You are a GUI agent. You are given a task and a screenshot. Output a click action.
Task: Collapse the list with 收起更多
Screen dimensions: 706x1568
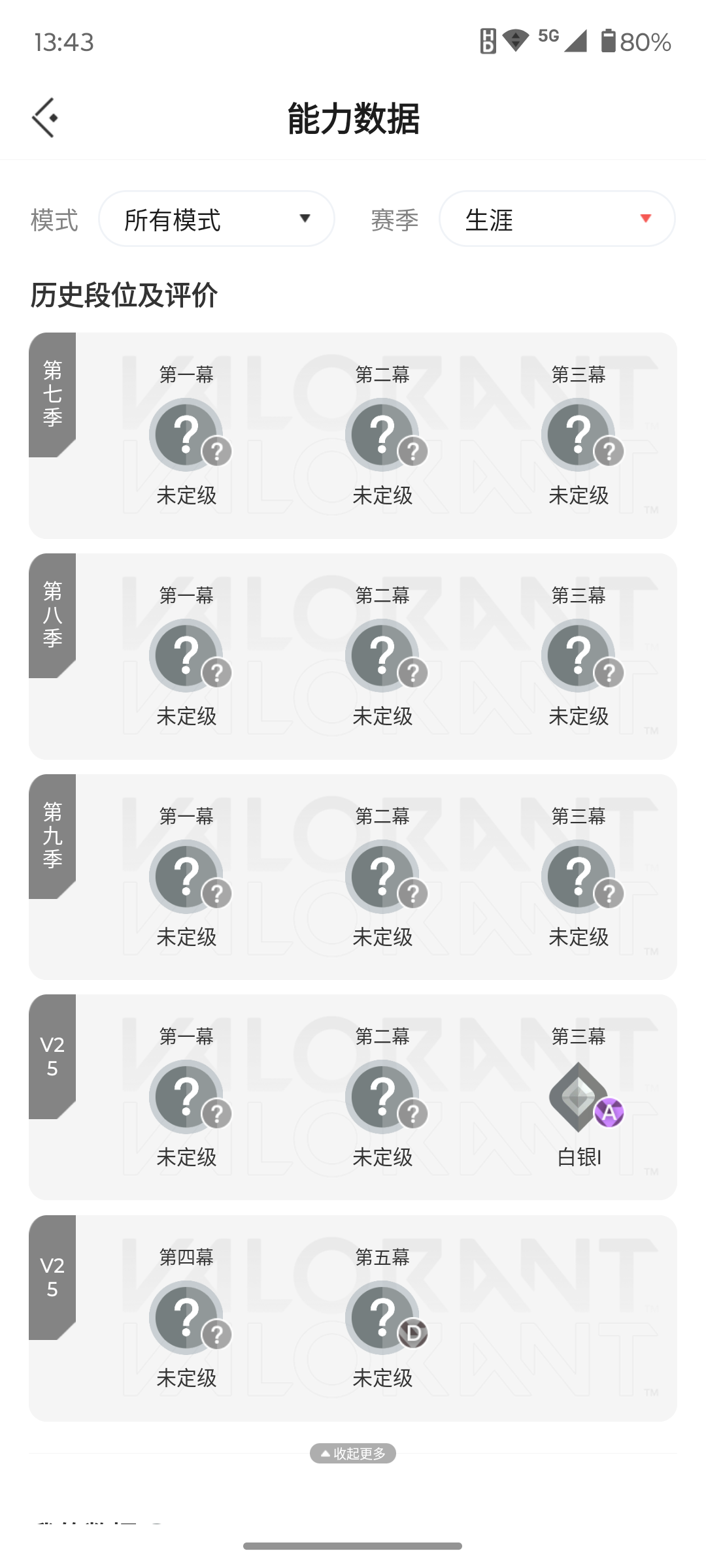point(353,1453)
